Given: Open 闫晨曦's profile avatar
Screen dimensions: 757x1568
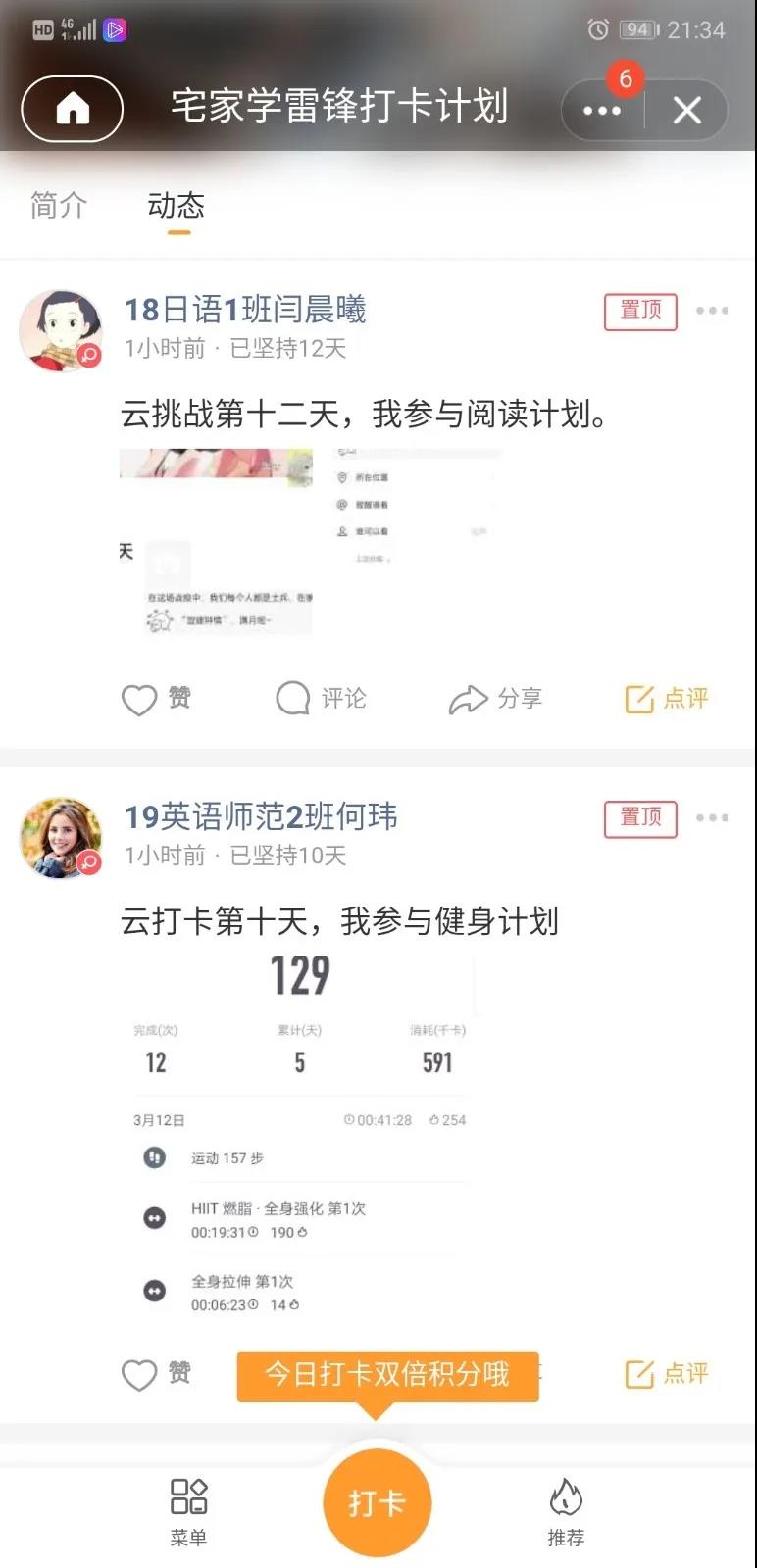Looking at the screenshot, I should pos(61,330).
